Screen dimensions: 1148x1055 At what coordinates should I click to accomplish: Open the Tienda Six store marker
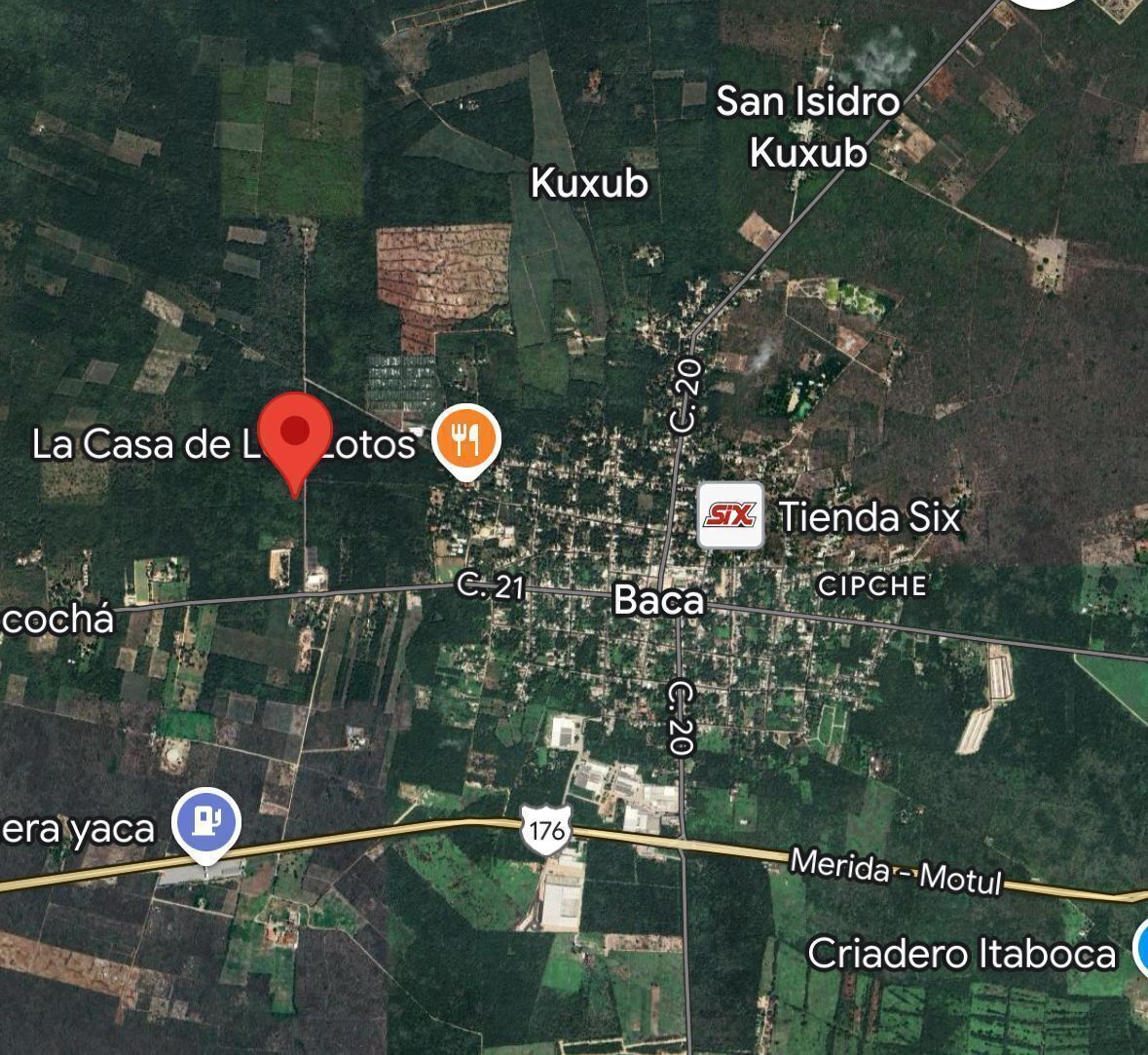pos(730,515)
